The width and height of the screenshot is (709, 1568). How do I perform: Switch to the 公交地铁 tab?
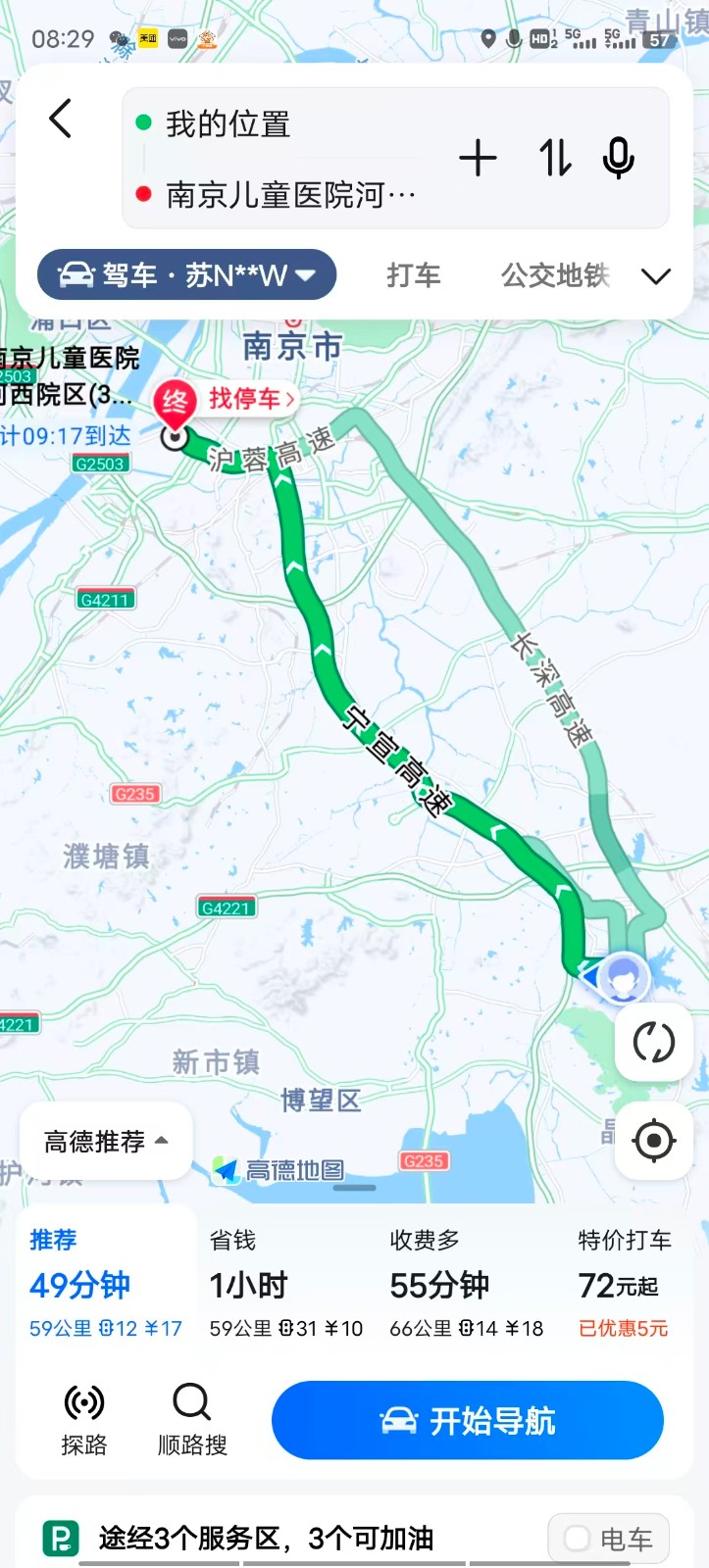tap(555, 275)
